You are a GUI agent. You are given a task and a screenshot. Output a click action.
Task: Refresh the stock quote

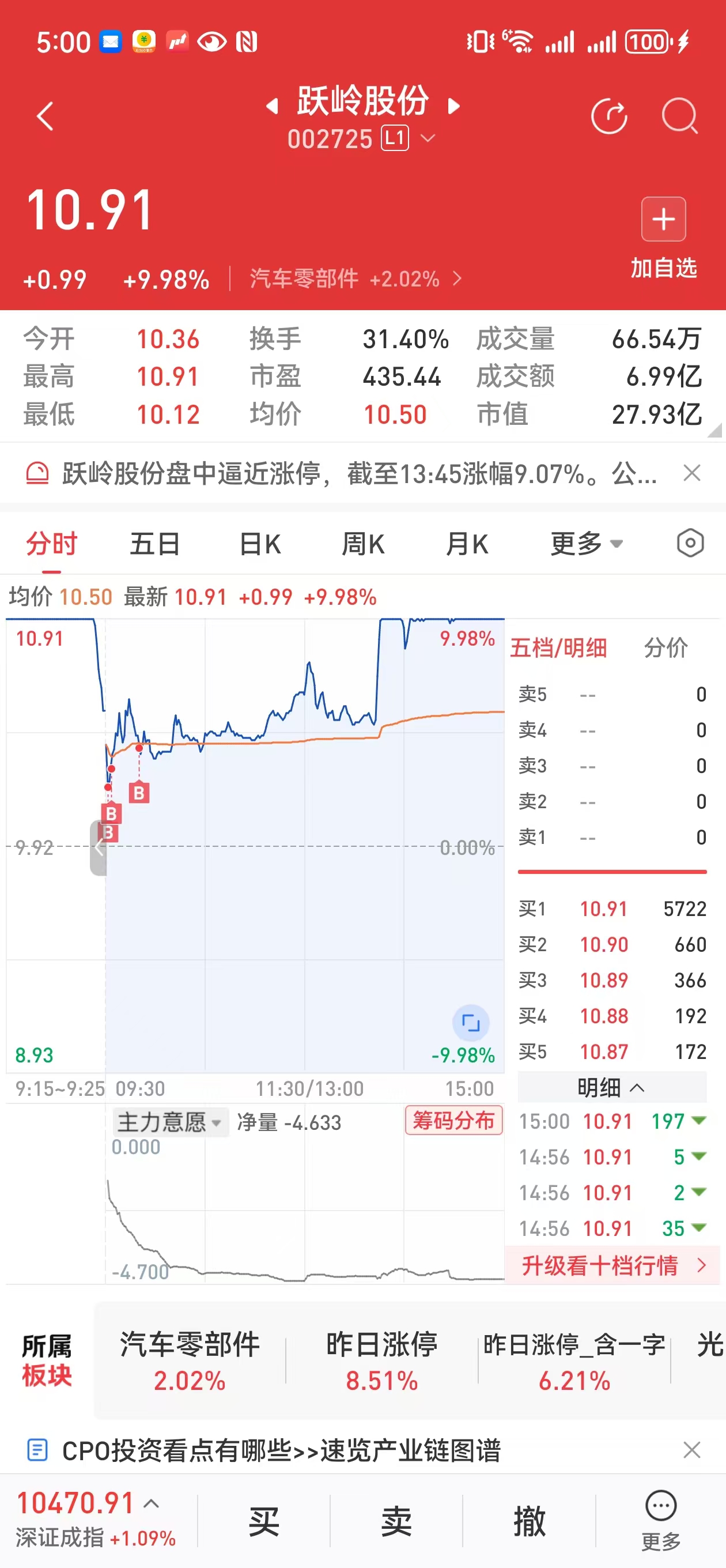608,116
